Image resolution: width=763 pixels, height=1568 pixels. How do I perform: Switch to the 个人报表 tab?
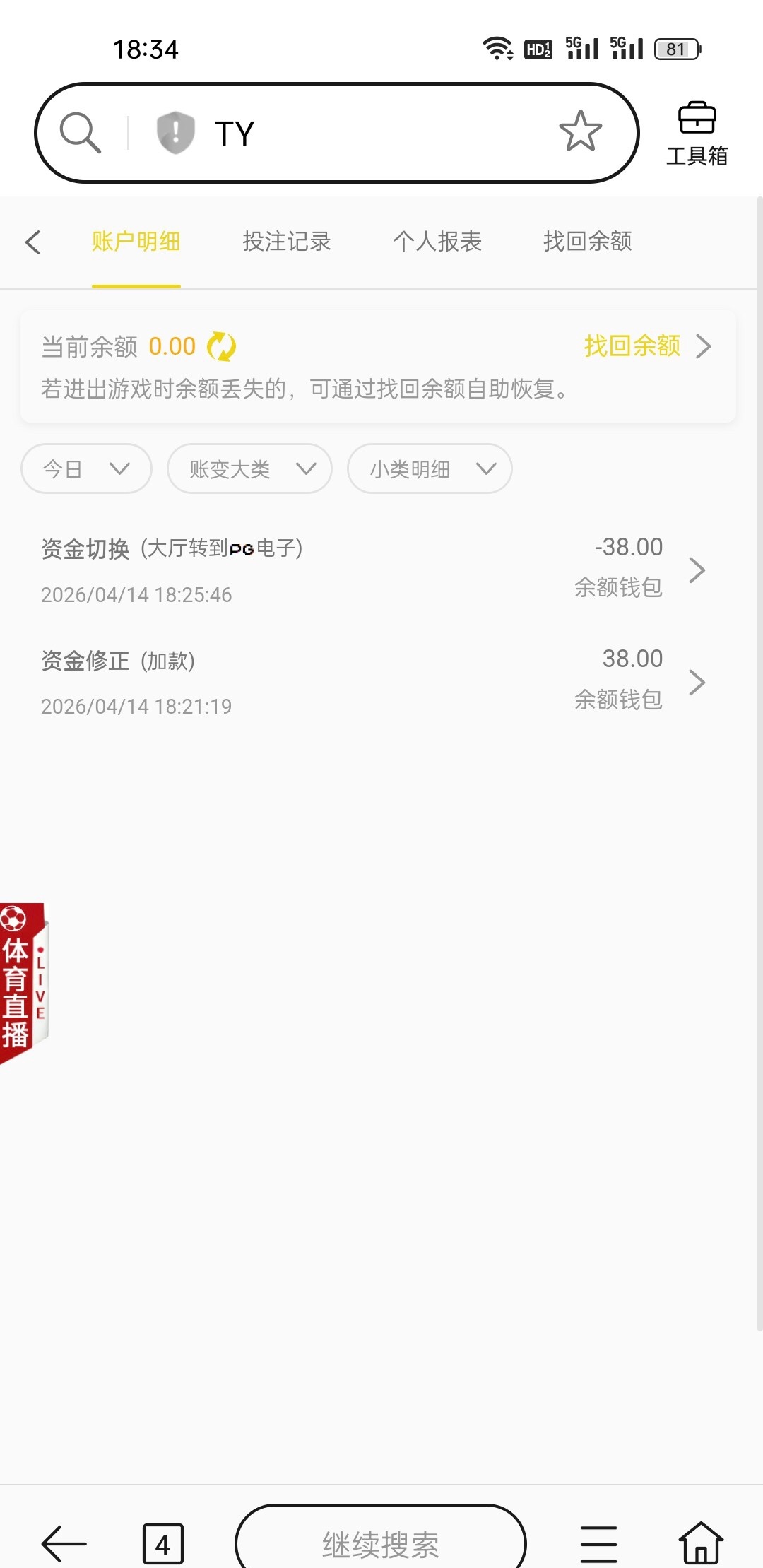pos(437,242)
